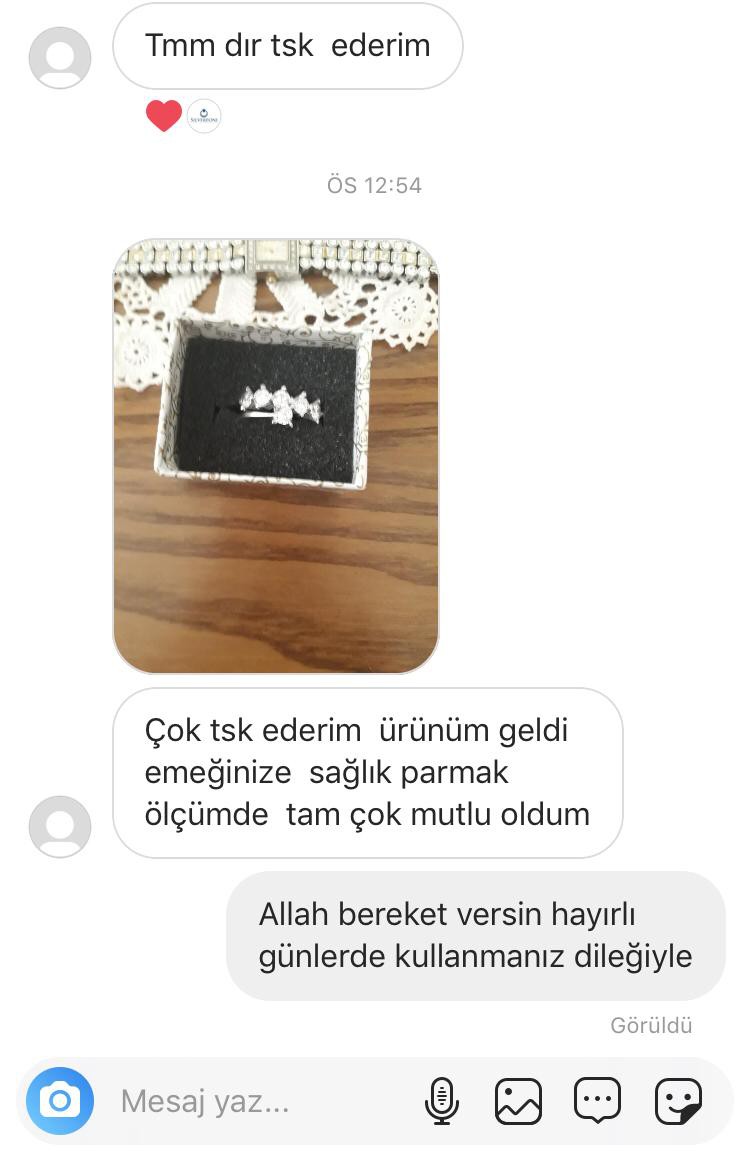Open the photo gallery picker
The height and width of the screenshot is (1161, 750).
(x=518, y=1101)
